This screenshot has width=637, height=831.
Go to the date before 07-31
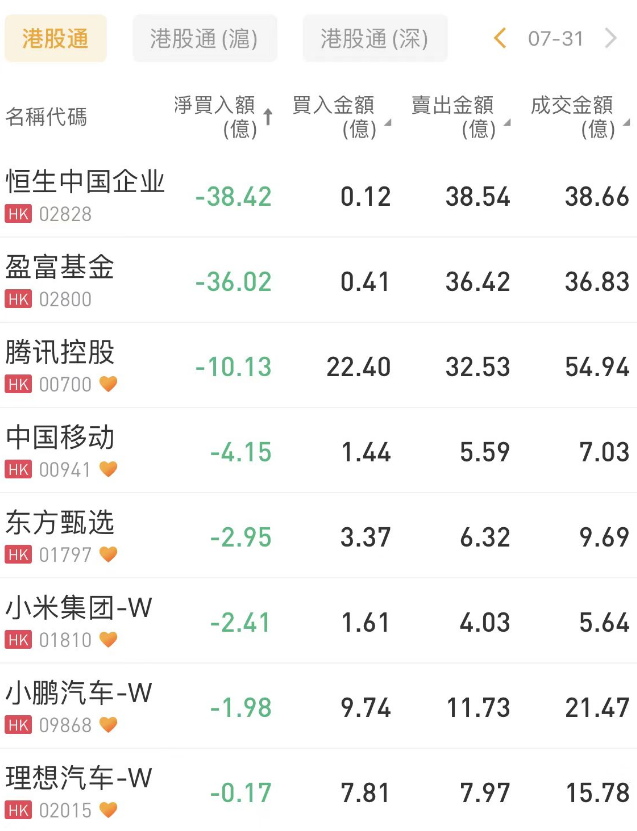coord(500,39)
